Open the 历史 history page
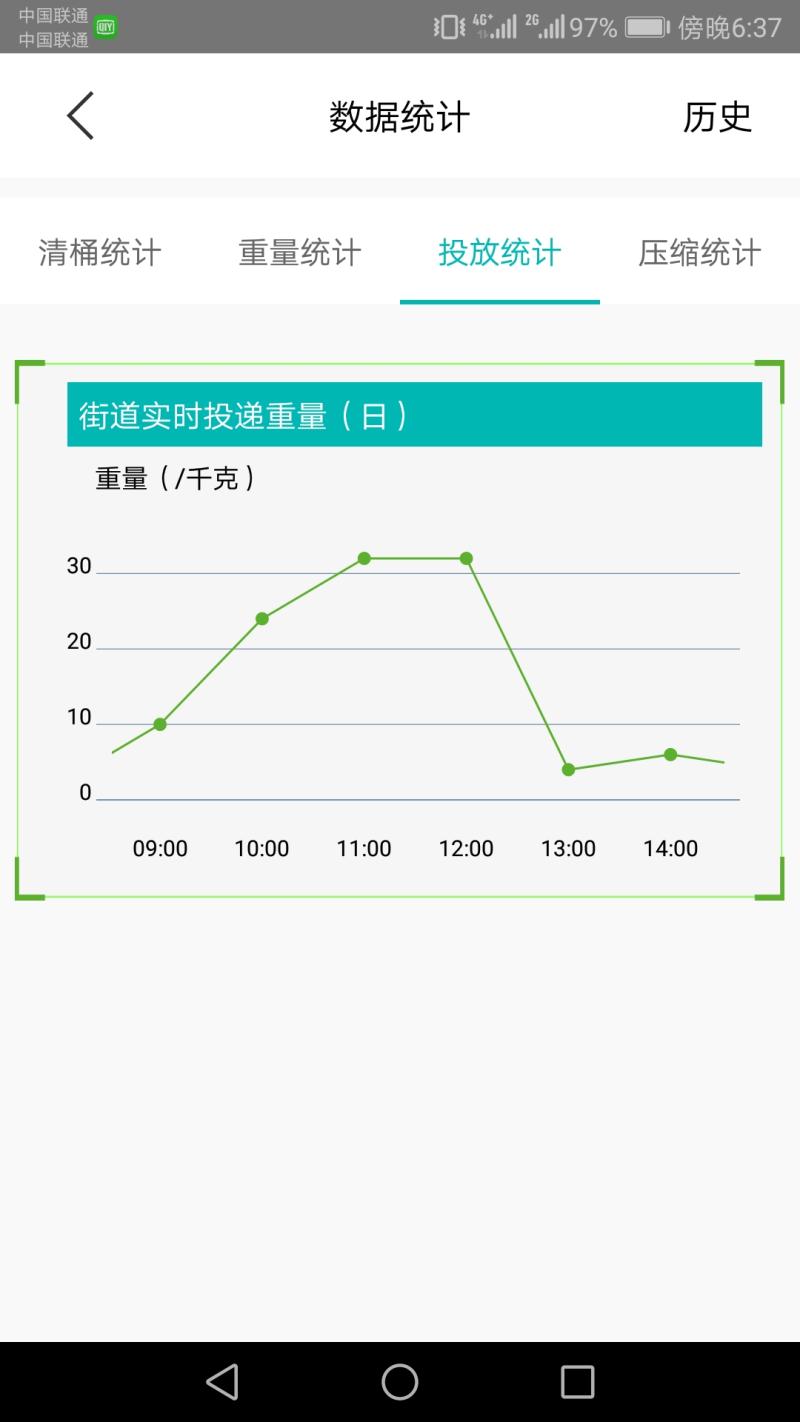 717,117
